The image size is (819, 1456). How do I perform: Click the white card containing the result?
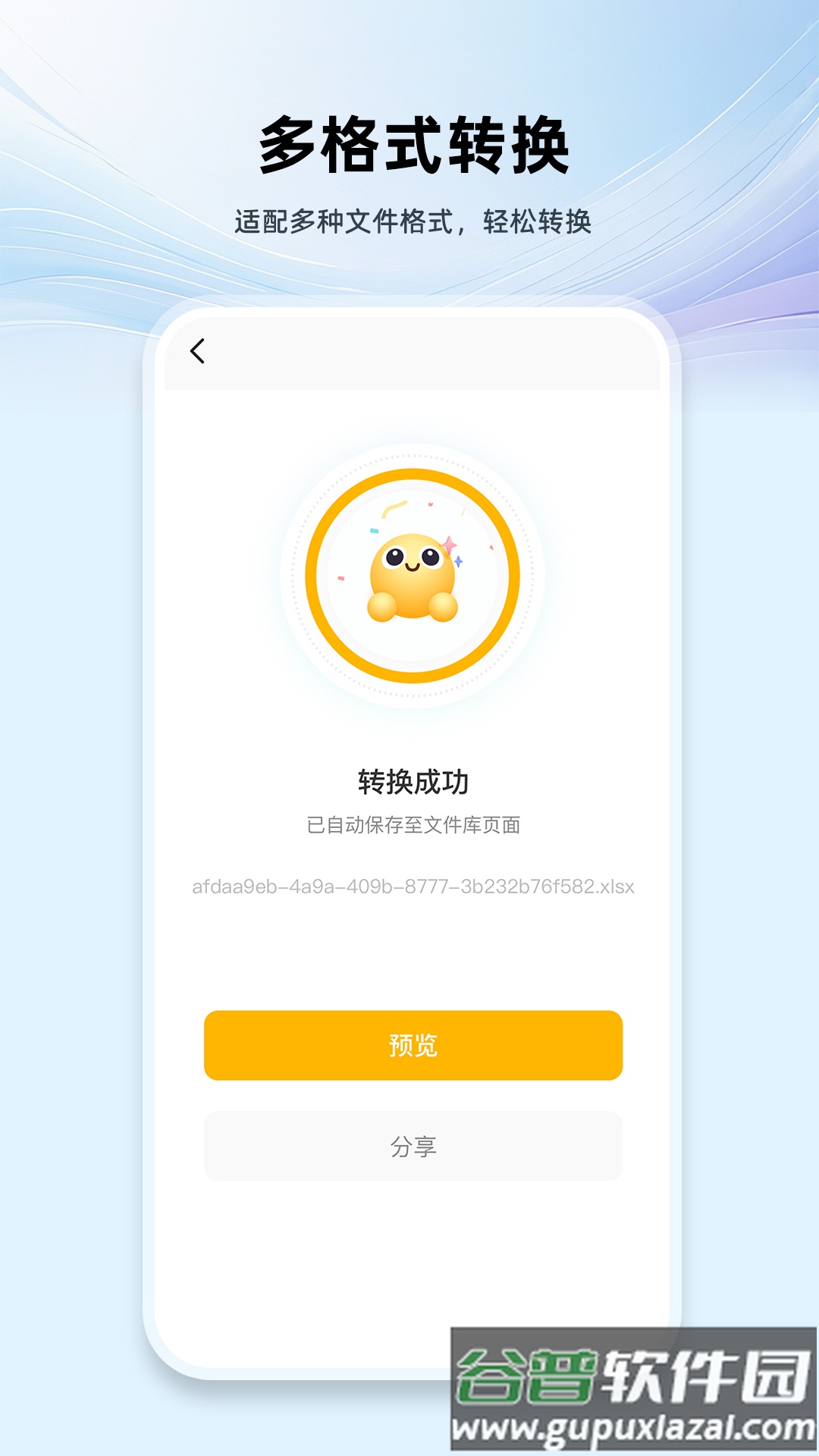tap(413, 1251)
